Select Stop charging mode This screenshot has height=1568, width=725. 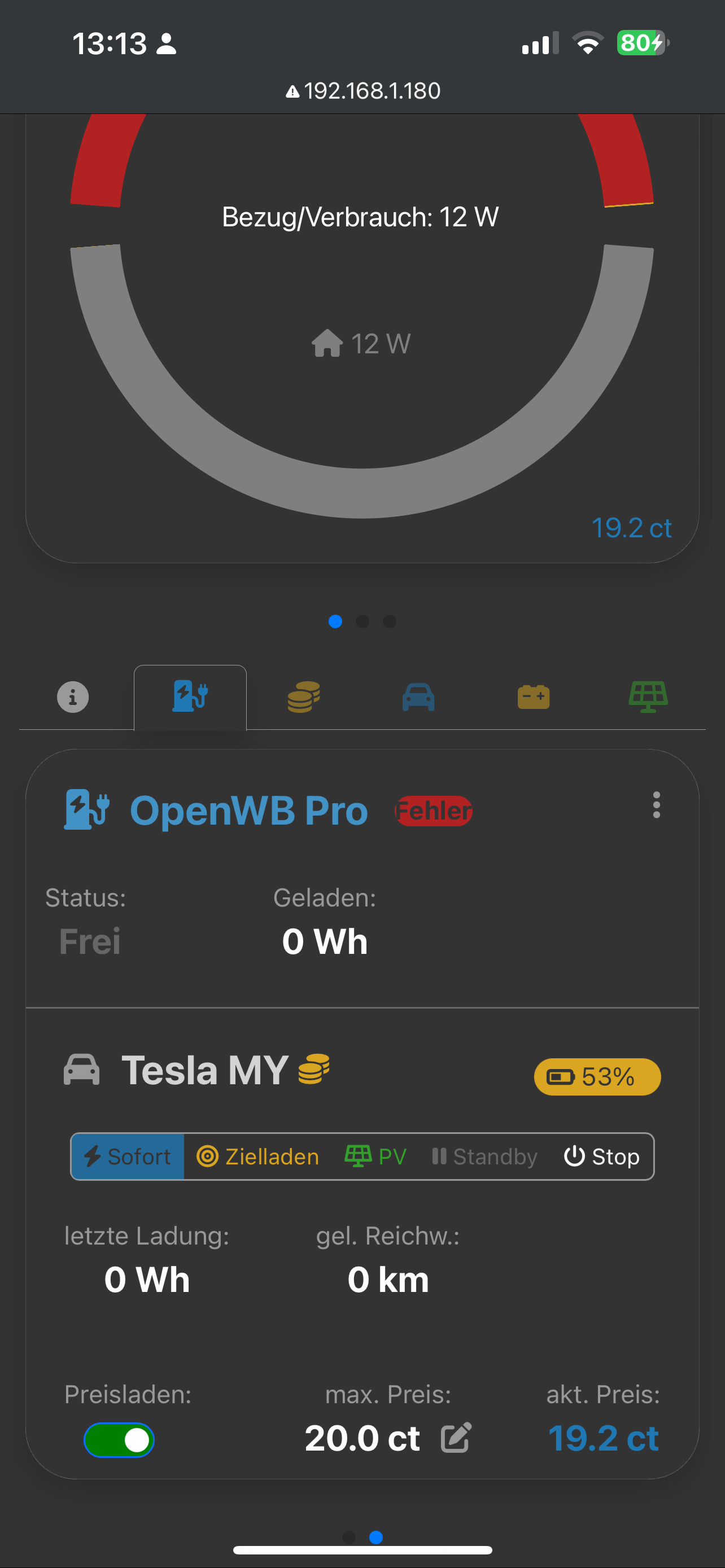[x=601, y=1157]
